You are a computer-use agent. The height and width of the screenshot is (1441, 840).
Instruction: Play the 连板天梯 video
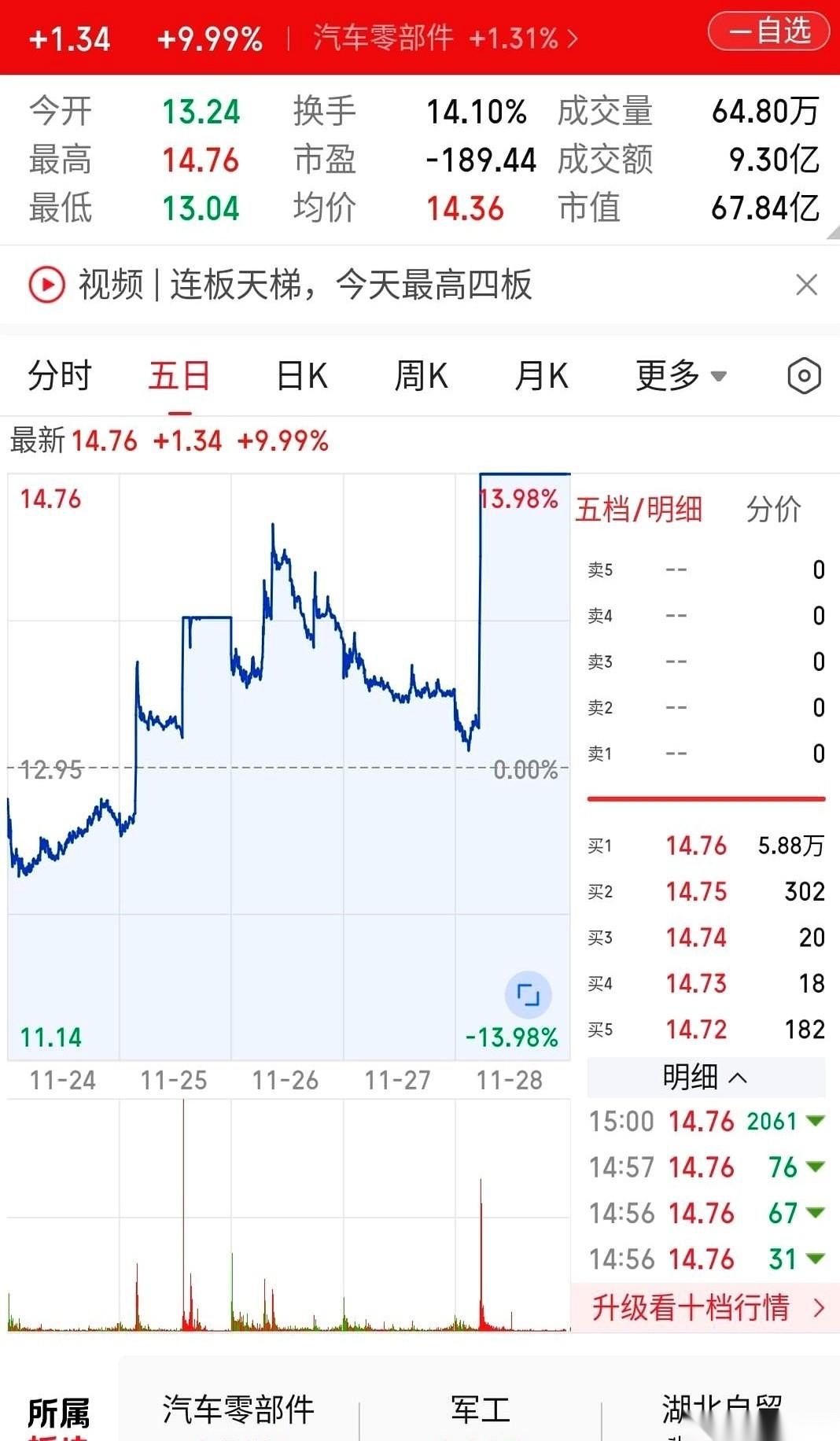(46, 285)
